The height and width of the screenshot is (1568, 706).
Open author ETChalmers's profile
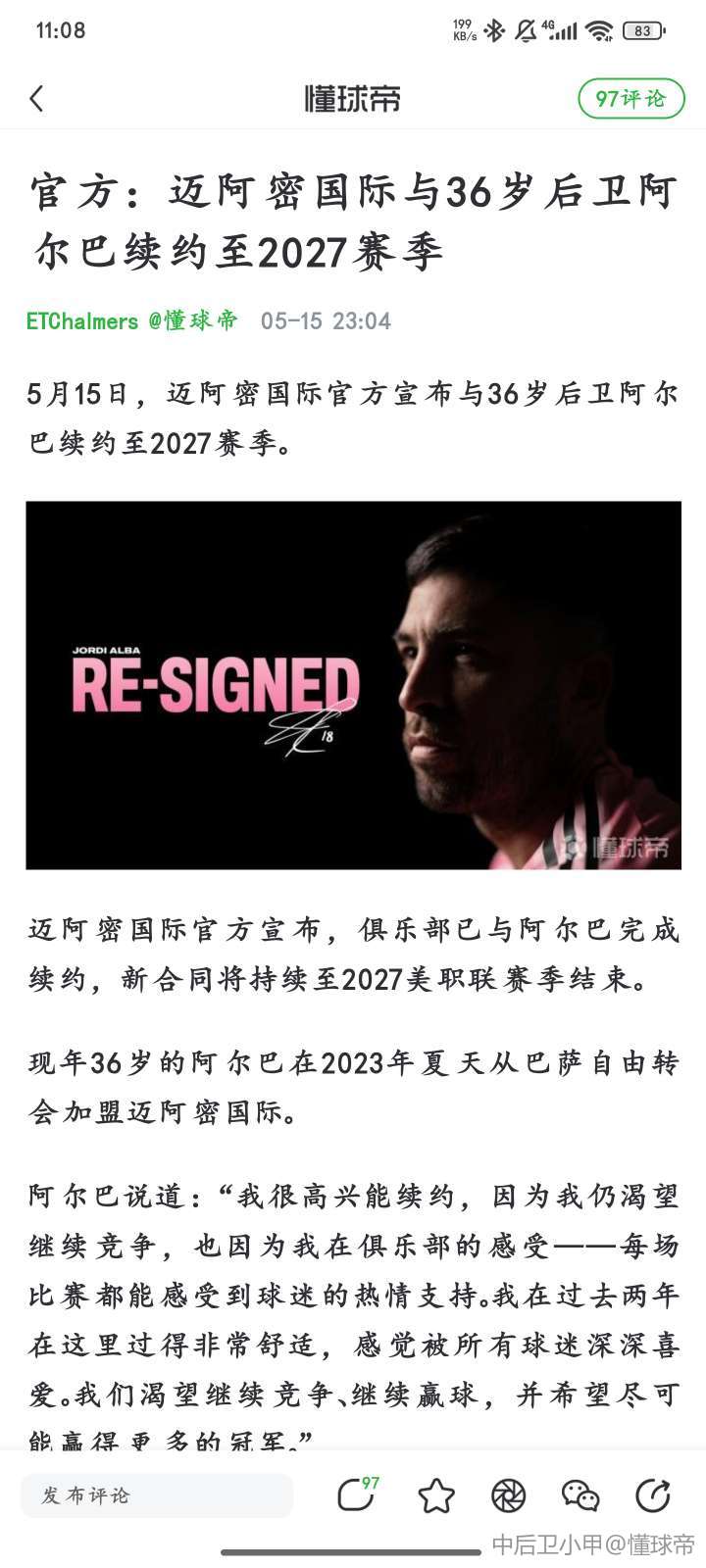82,320
